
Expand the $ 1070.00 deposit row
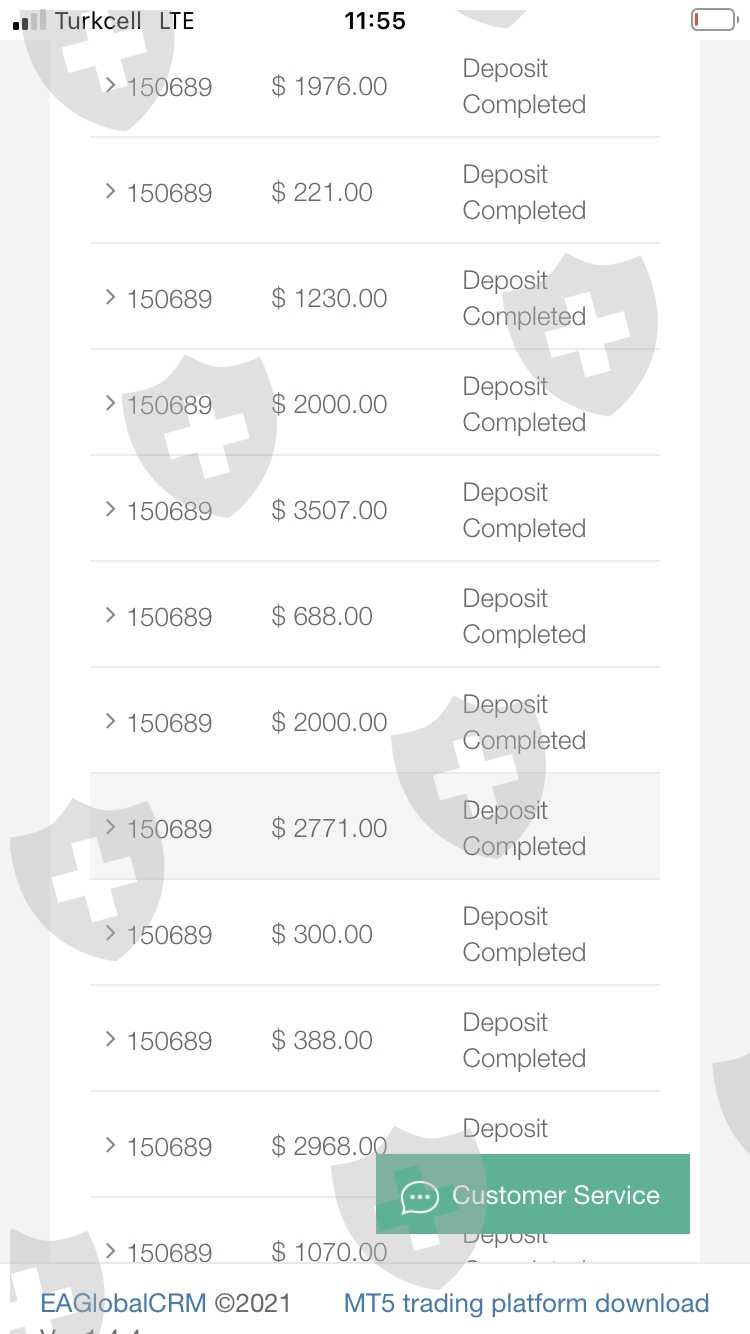(110, 1249)
